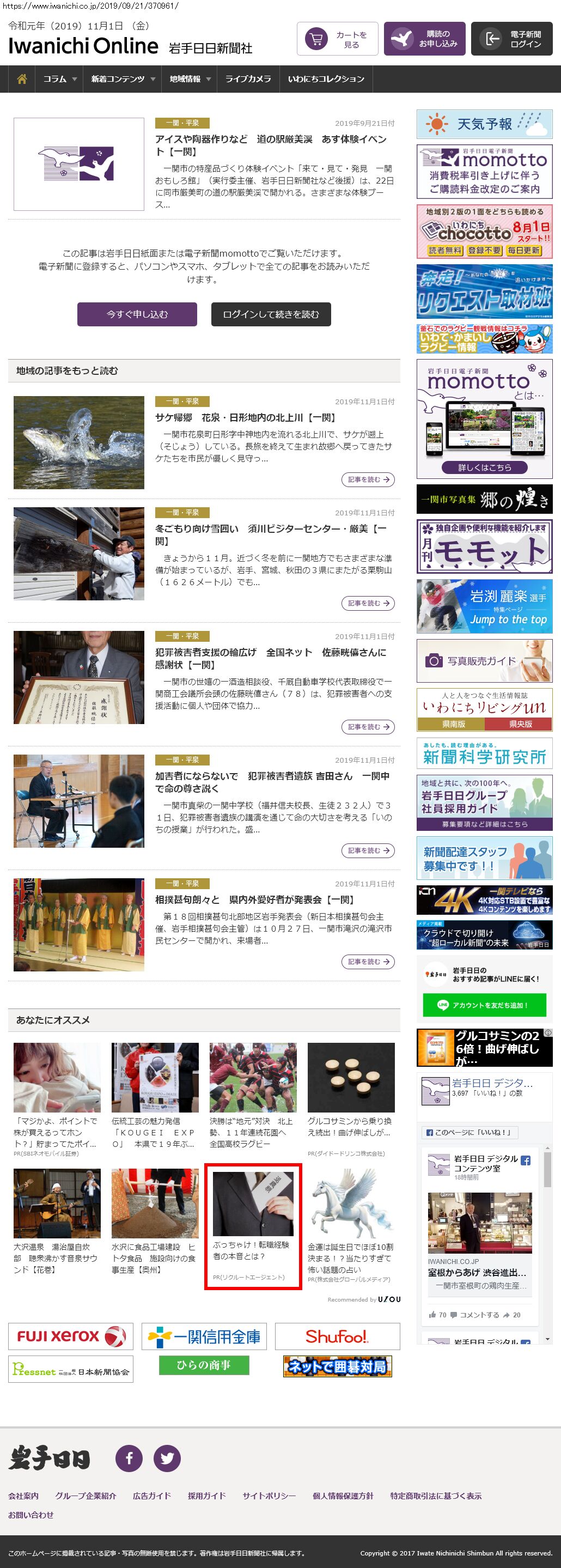
Task: Add LINE account with アカウントを友だち追加
Action: click(484, 1005)
